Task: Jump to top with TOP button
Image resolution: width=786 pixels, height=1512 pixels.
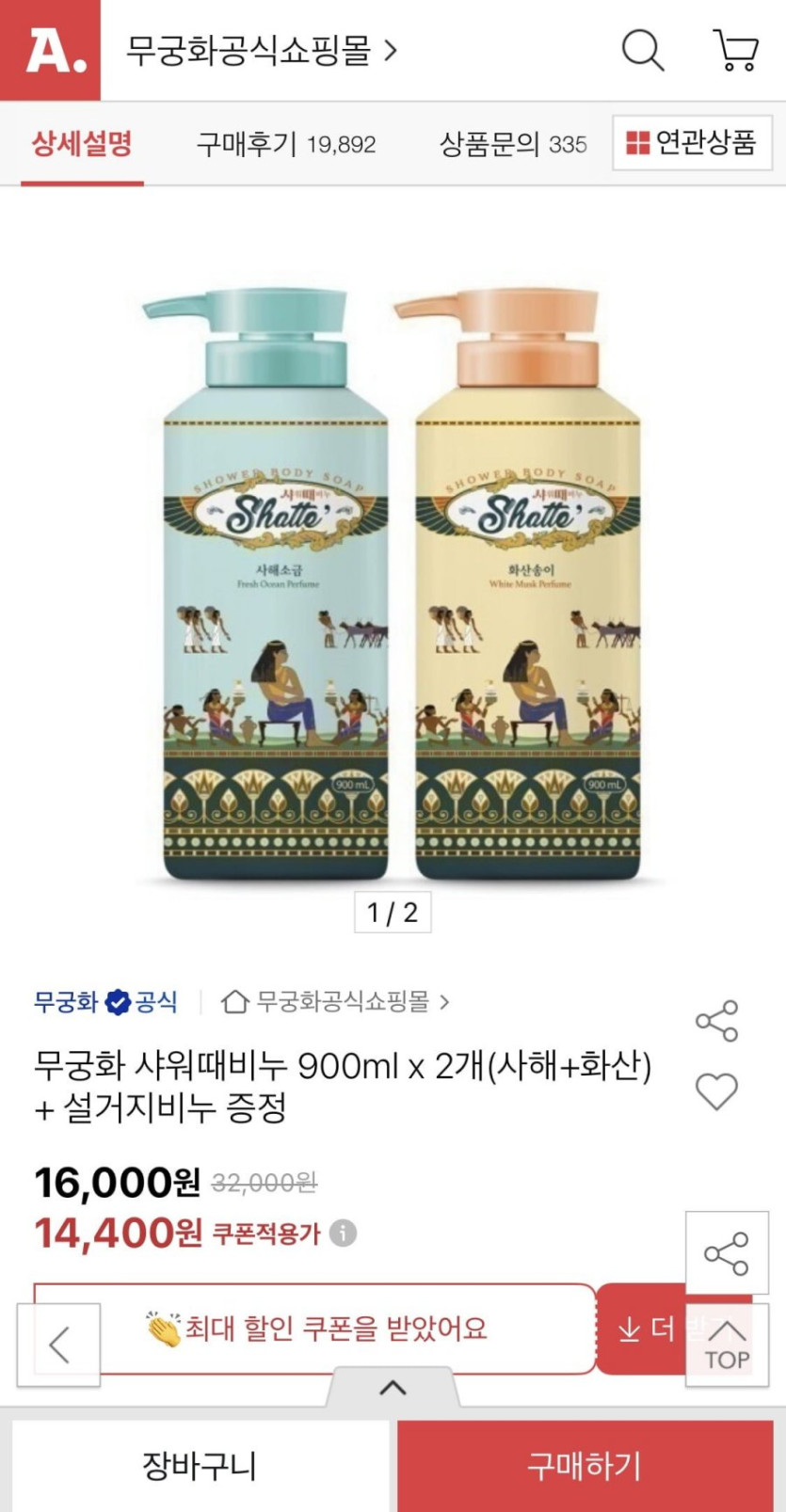Action: pyautogui.click(x=727, y=1345)
